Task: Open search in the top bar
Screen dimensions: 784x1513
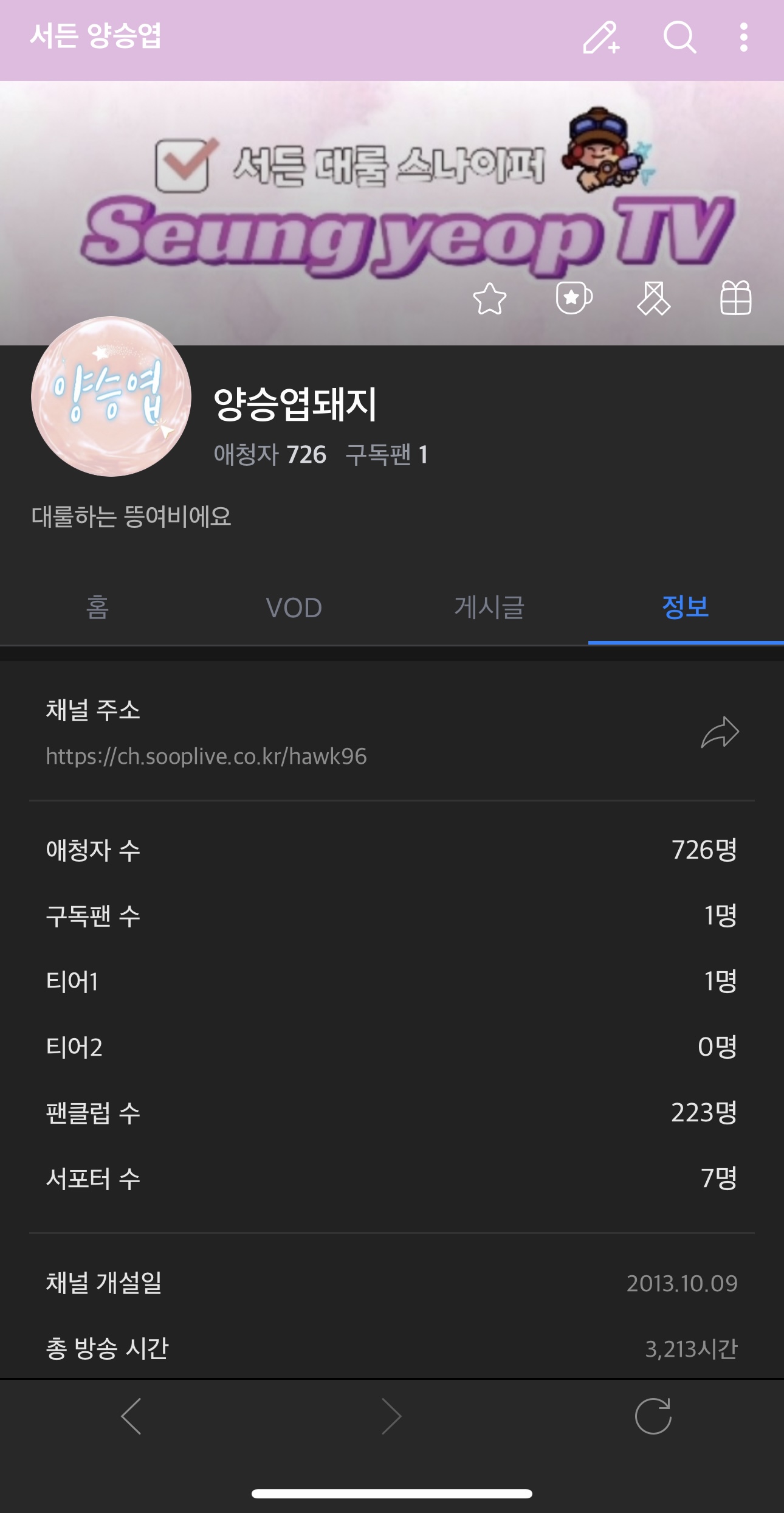Action: coord(679,38)
